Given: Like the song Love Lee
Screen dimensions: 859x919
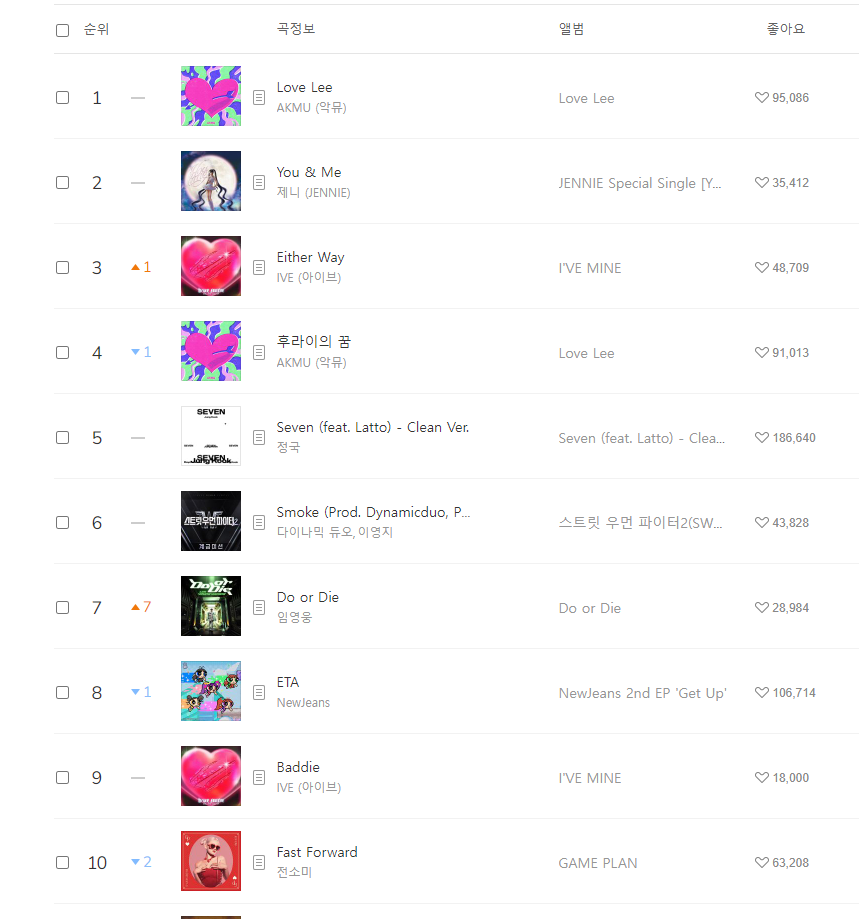Looking at the screenshot, I should pyautogui.click(x=762, y=98).
